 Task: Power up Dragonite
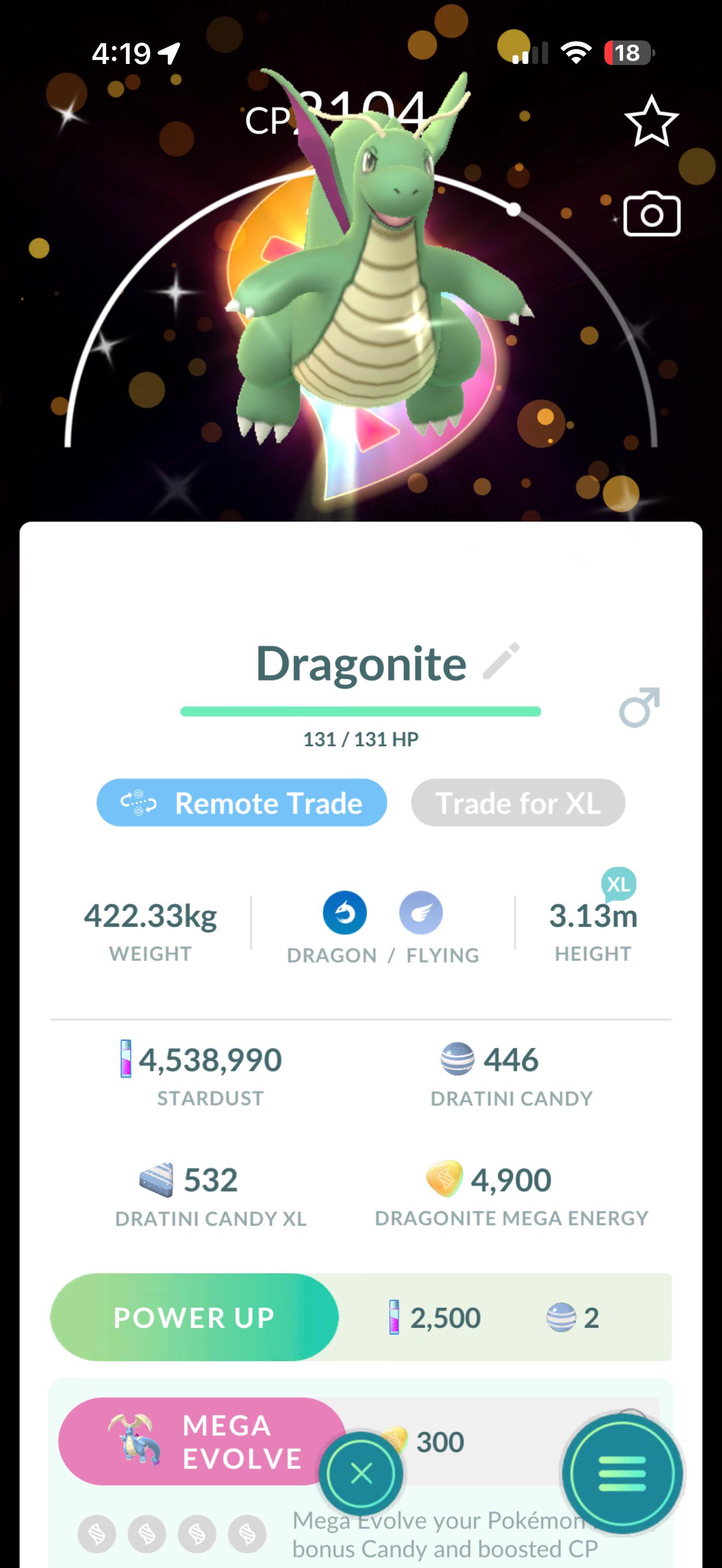(194, 1317)
